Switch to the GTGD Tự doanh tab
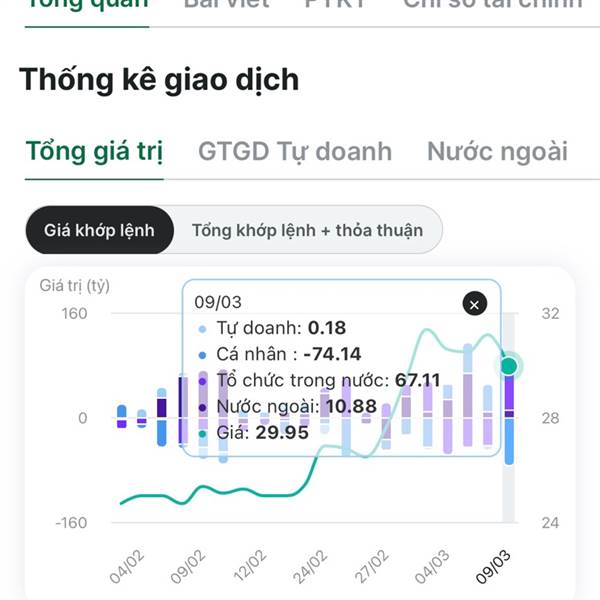Screen dimensions: 600x600 (x=295, y=152)
